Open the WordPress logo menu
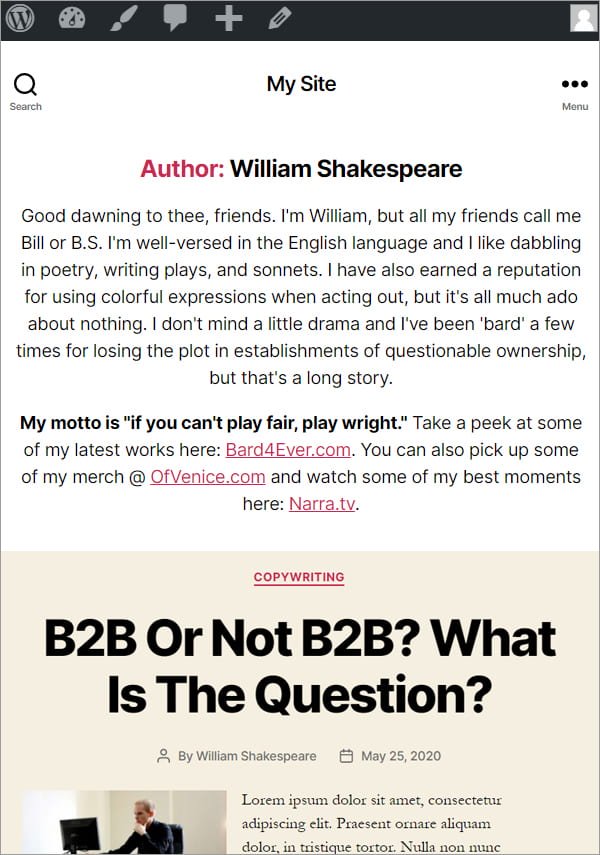600x855 pixels. pos(20,18)
